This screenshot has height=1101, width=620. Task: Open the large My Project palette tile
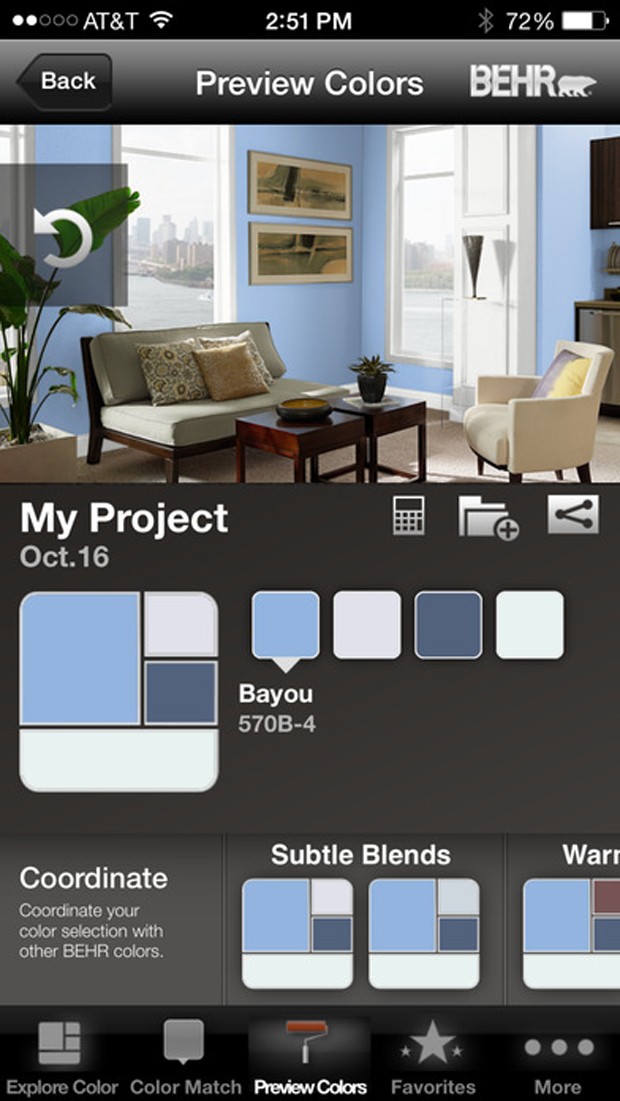(x=118, y=691)
